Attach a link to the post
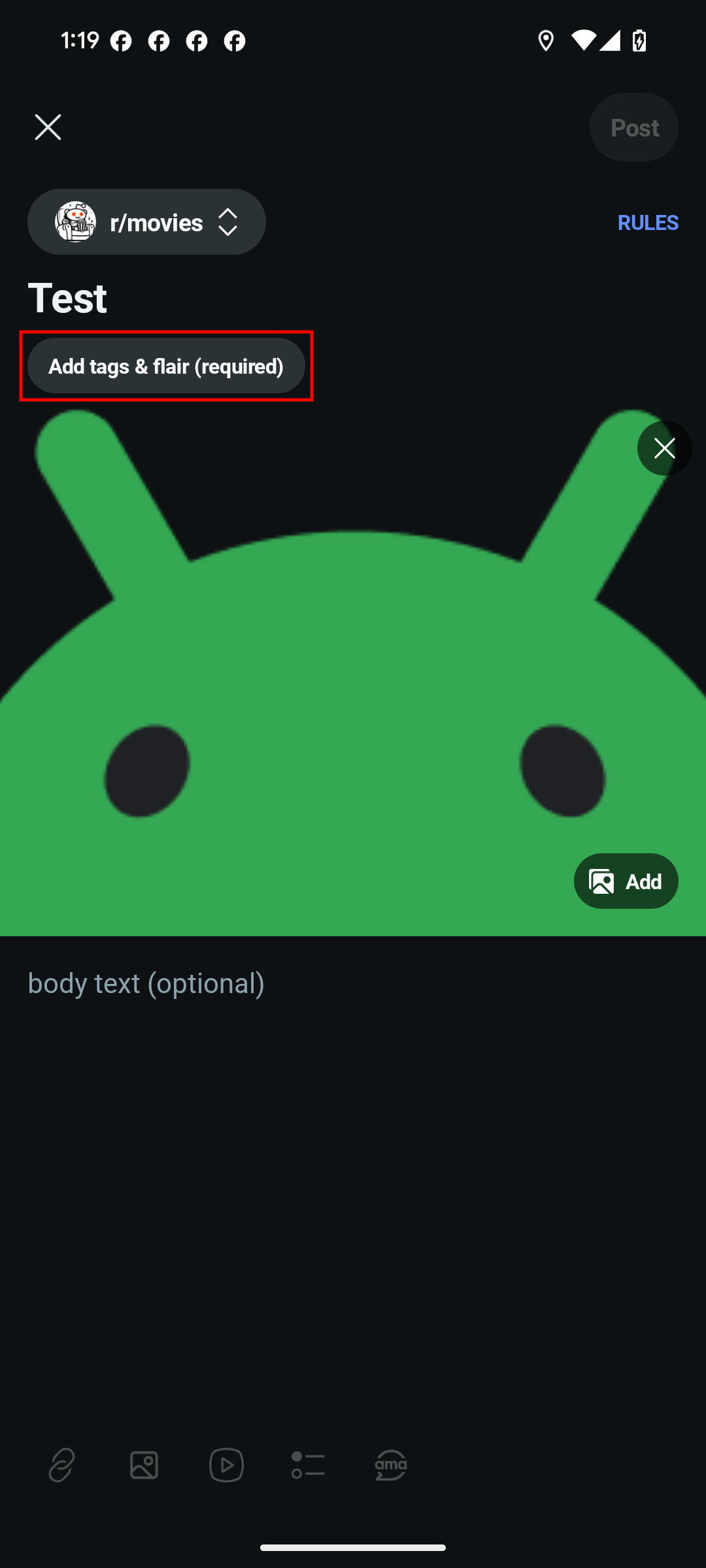The height and width of the screenshot is (1568, 706). pos(61,1465)
